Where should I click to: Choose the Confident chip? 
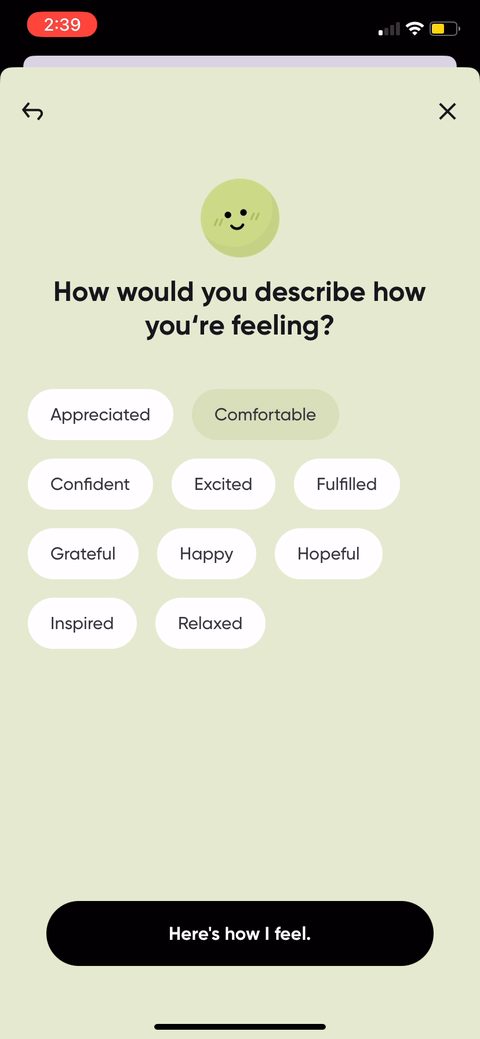[x=90, y=484]
